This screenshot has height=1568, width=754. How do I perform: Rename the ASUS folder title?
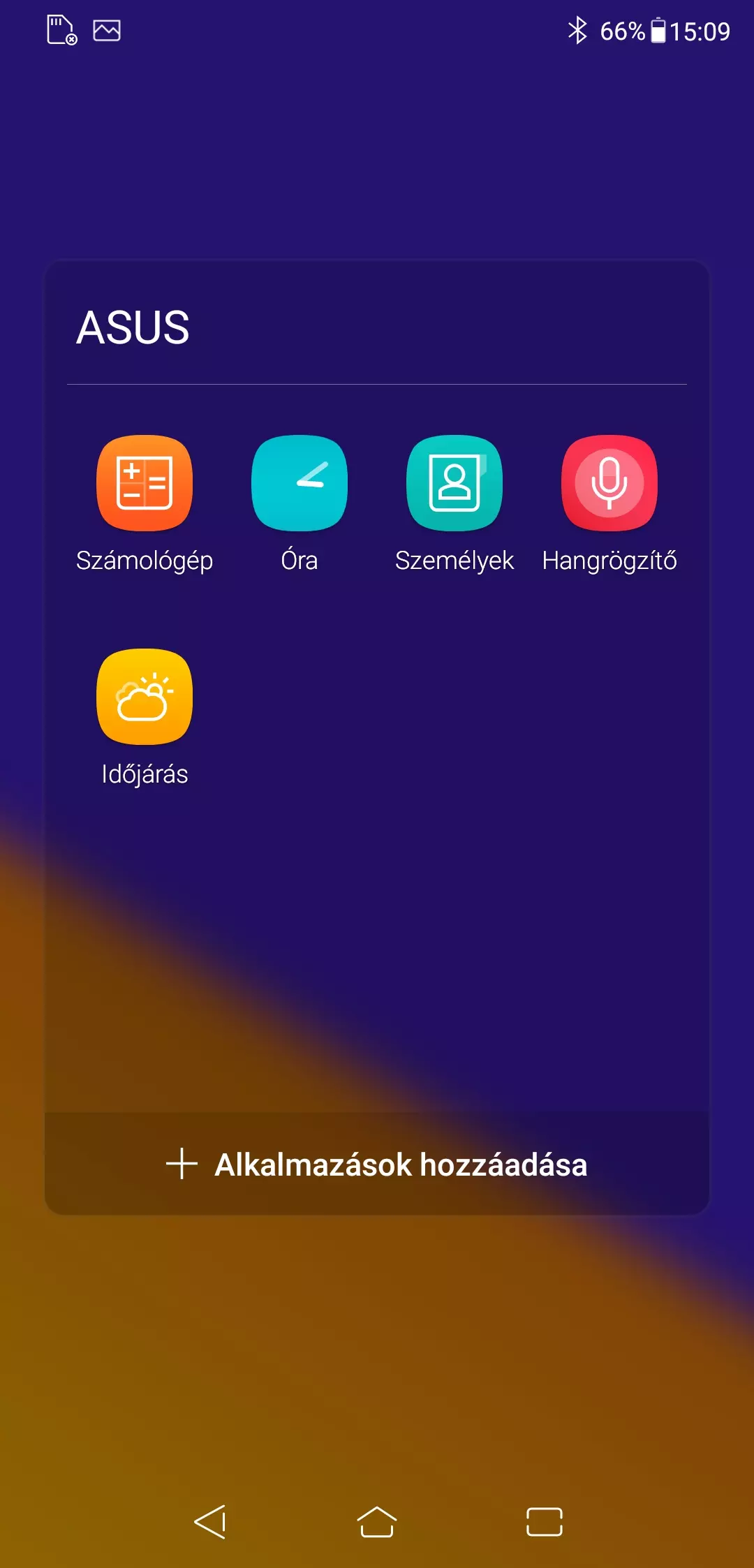pyautogui.click(x=133, y=327)
